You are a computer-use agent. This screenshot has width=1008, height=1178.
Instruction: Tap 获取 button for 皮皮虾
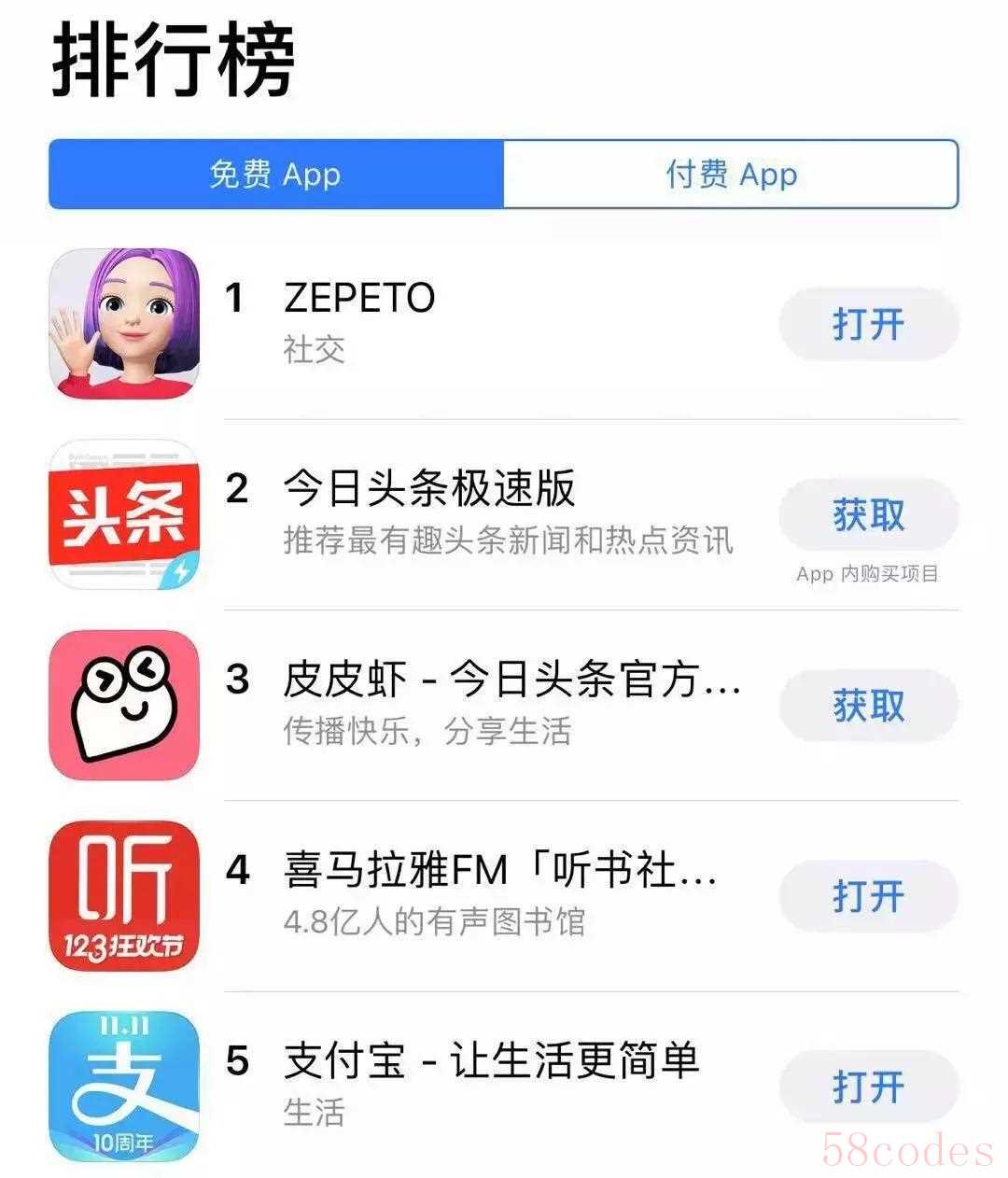click(868, 706)
